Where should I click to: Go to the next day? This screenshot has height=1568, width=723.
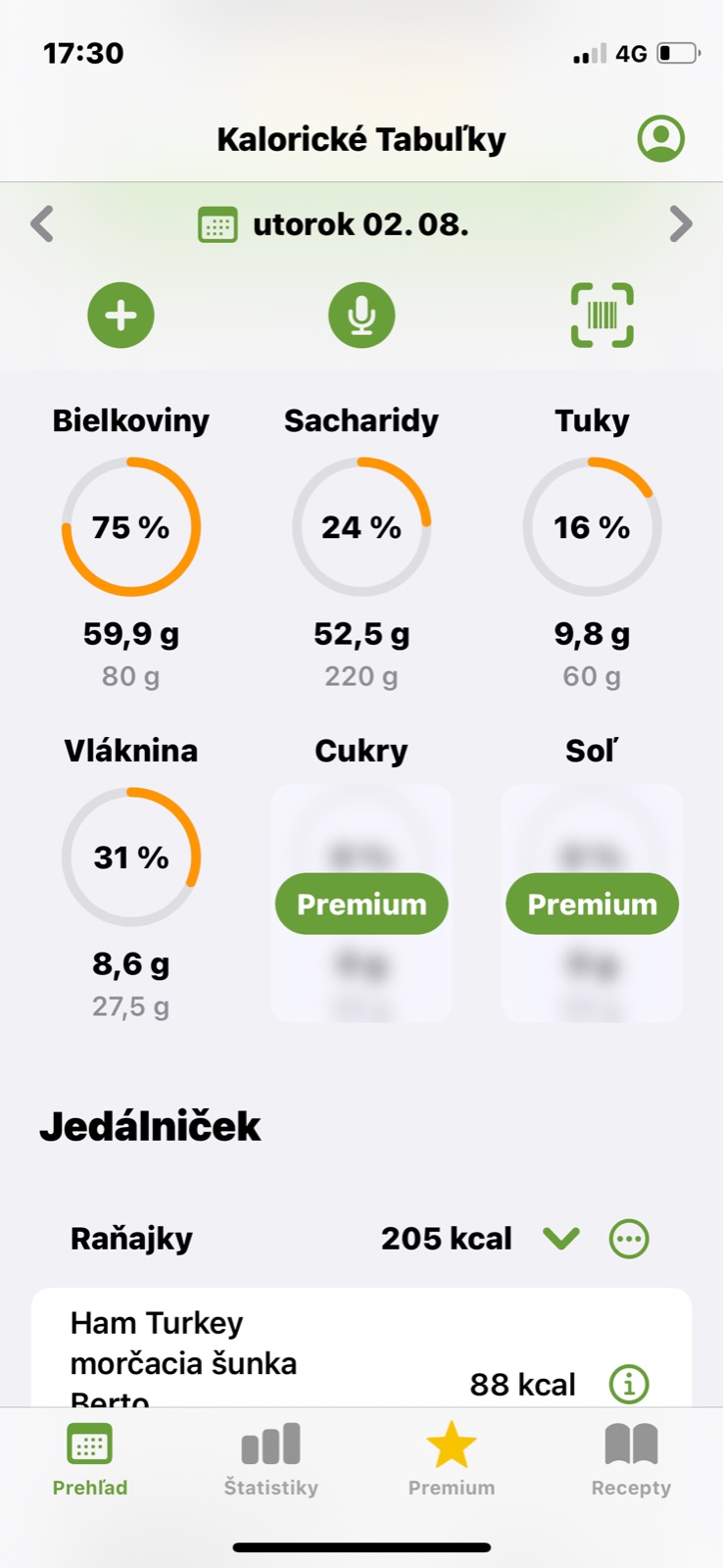pyautogui.click(x=681, y=224)
